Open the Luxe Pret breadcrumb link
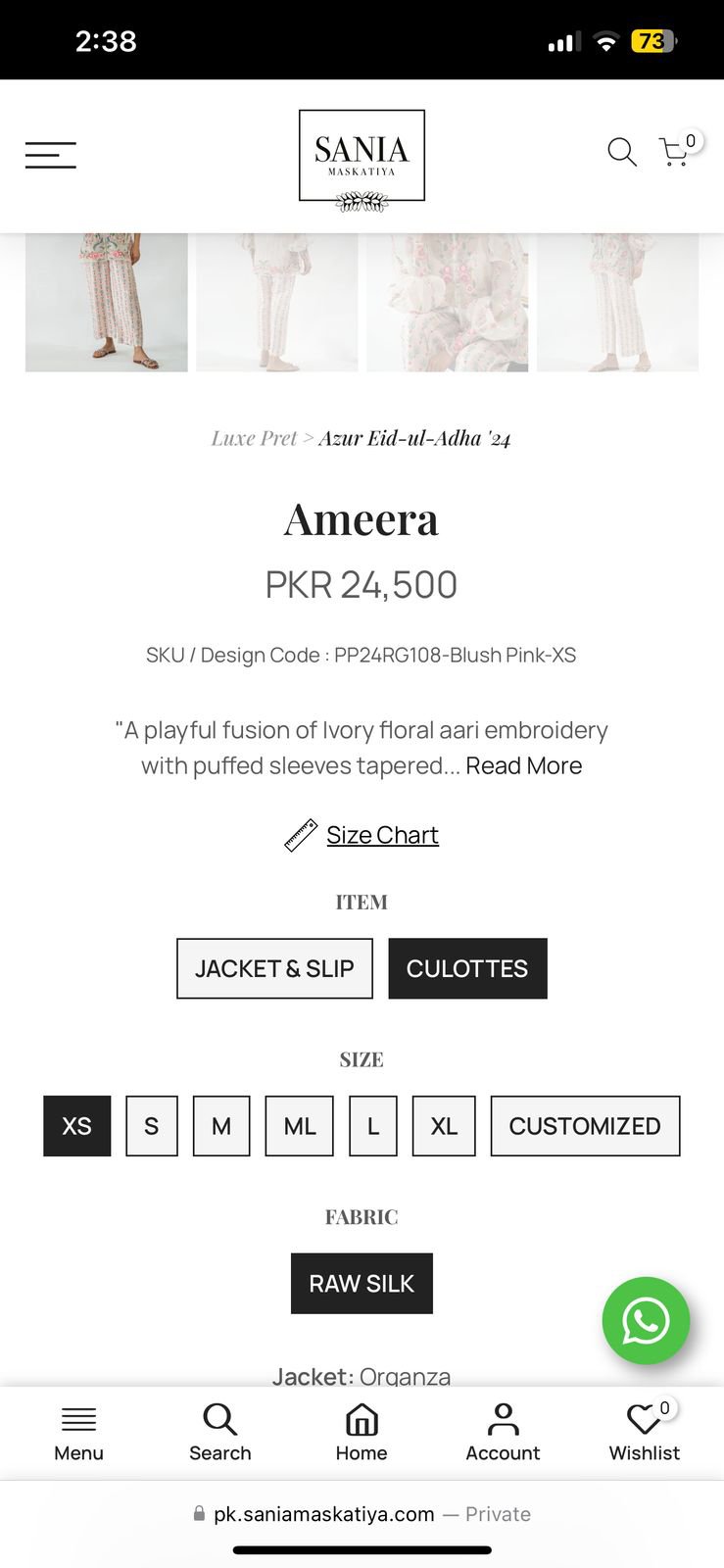724x1568 pixels. [x=254, y=438]
